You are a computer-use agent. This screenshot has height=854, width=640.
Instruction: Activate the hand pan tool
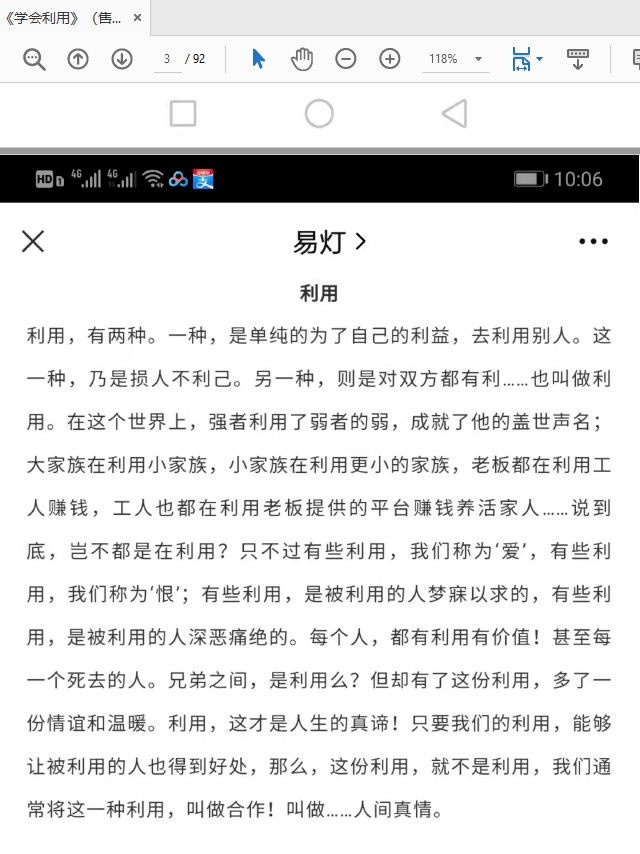click(302, 59)
